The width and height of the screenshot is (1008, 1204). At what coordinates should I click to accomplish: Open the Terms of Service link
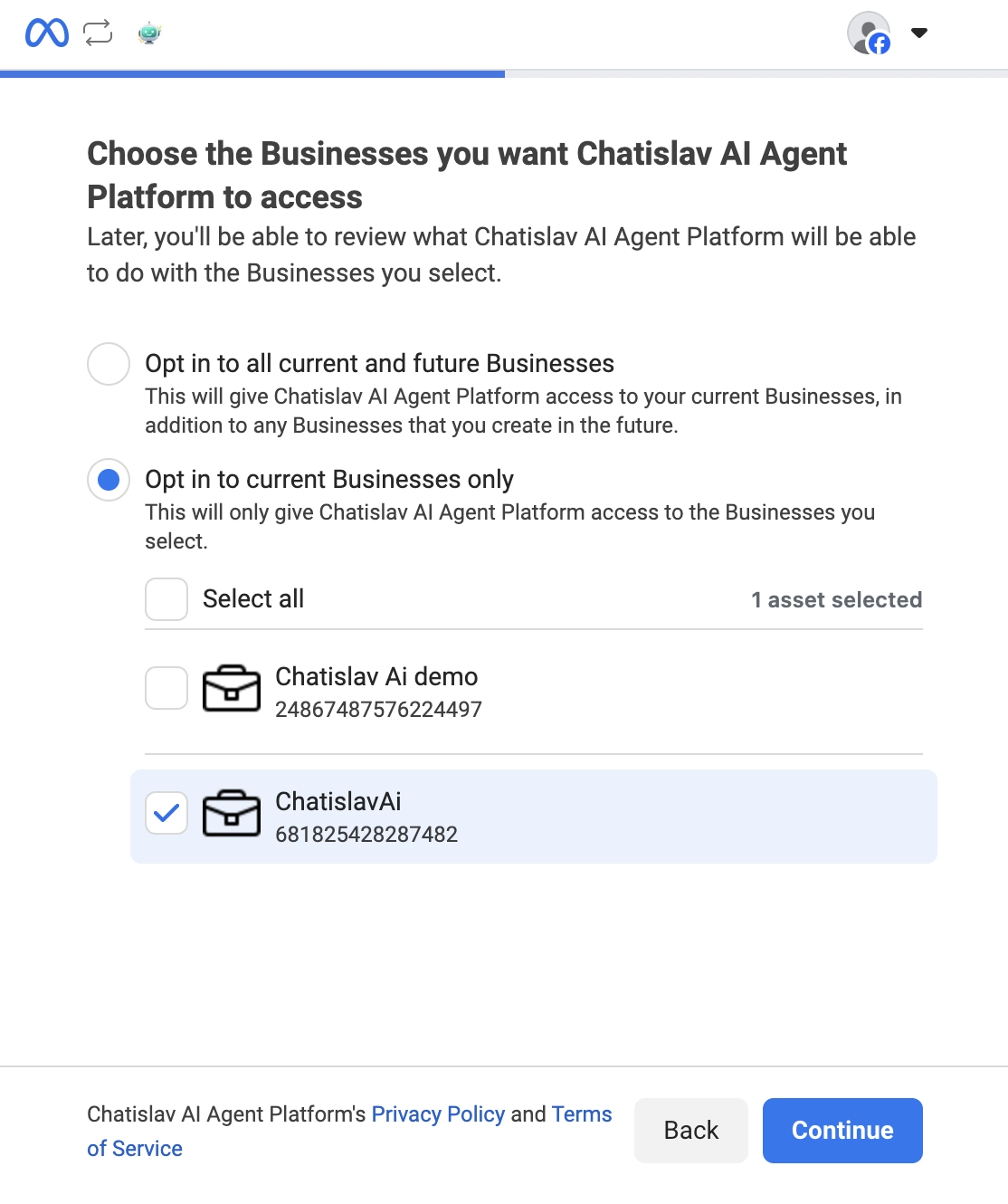pos(581,1114)
